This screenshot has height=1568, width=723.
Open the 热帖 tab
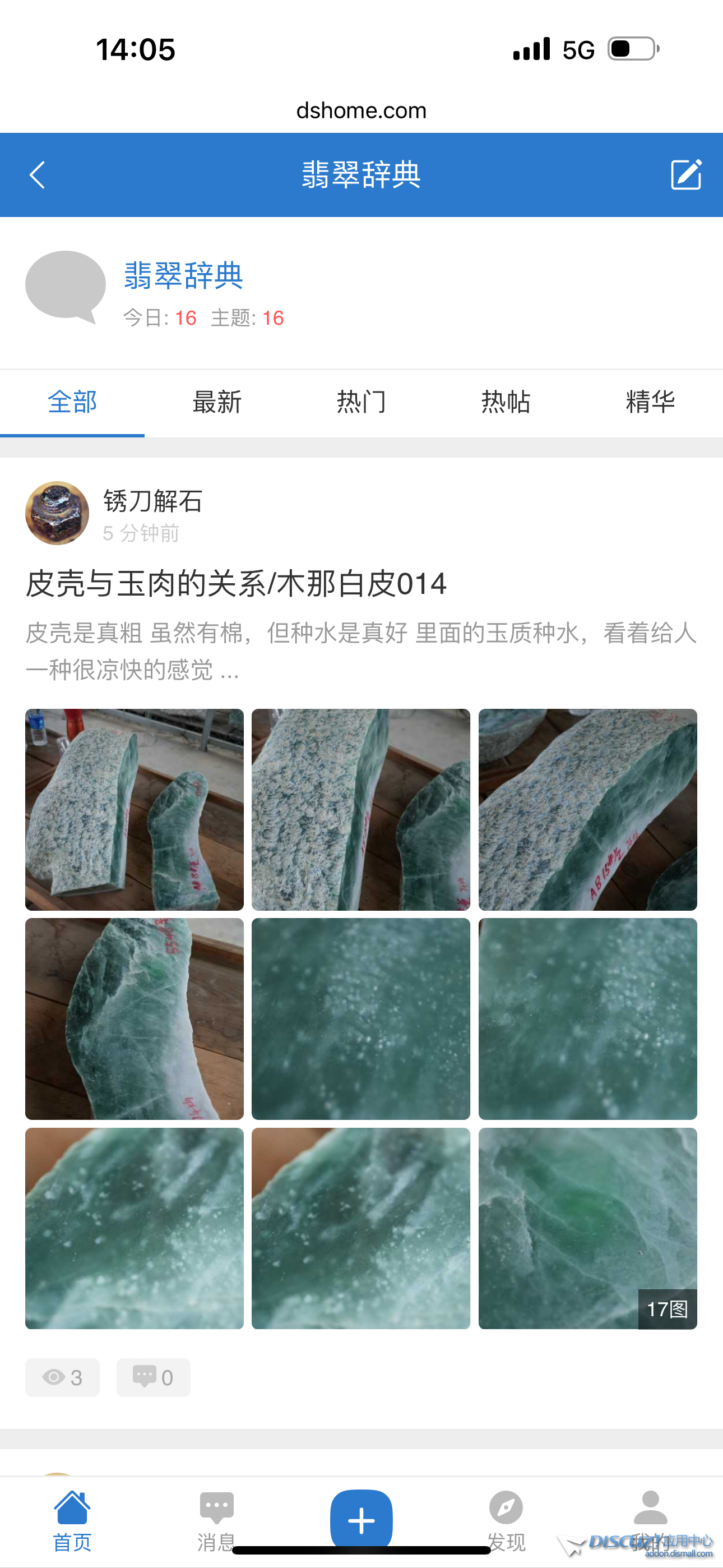506,402
